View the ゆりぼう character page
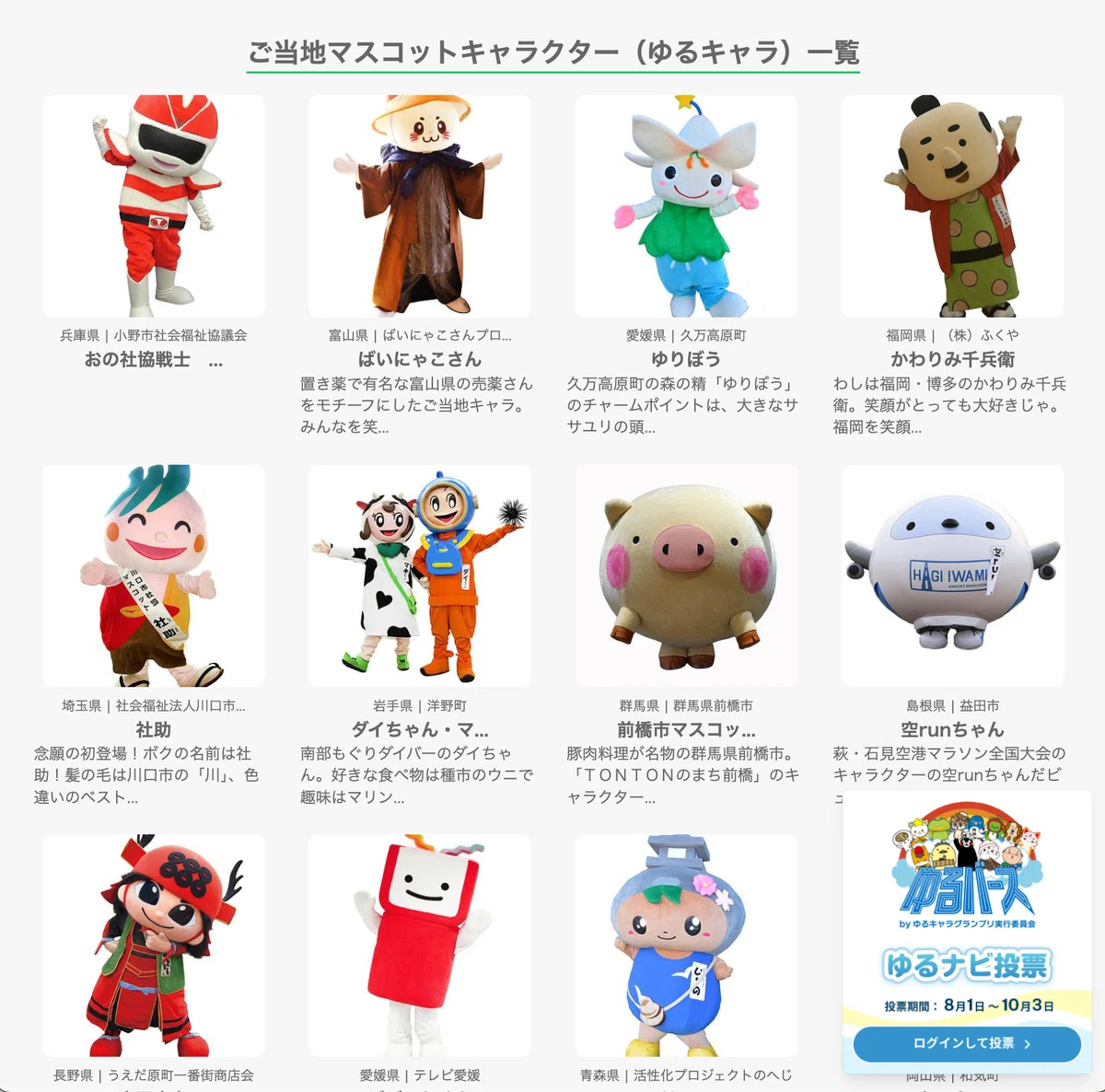This screenshot has width=1105, height=1092. point(686,266)
